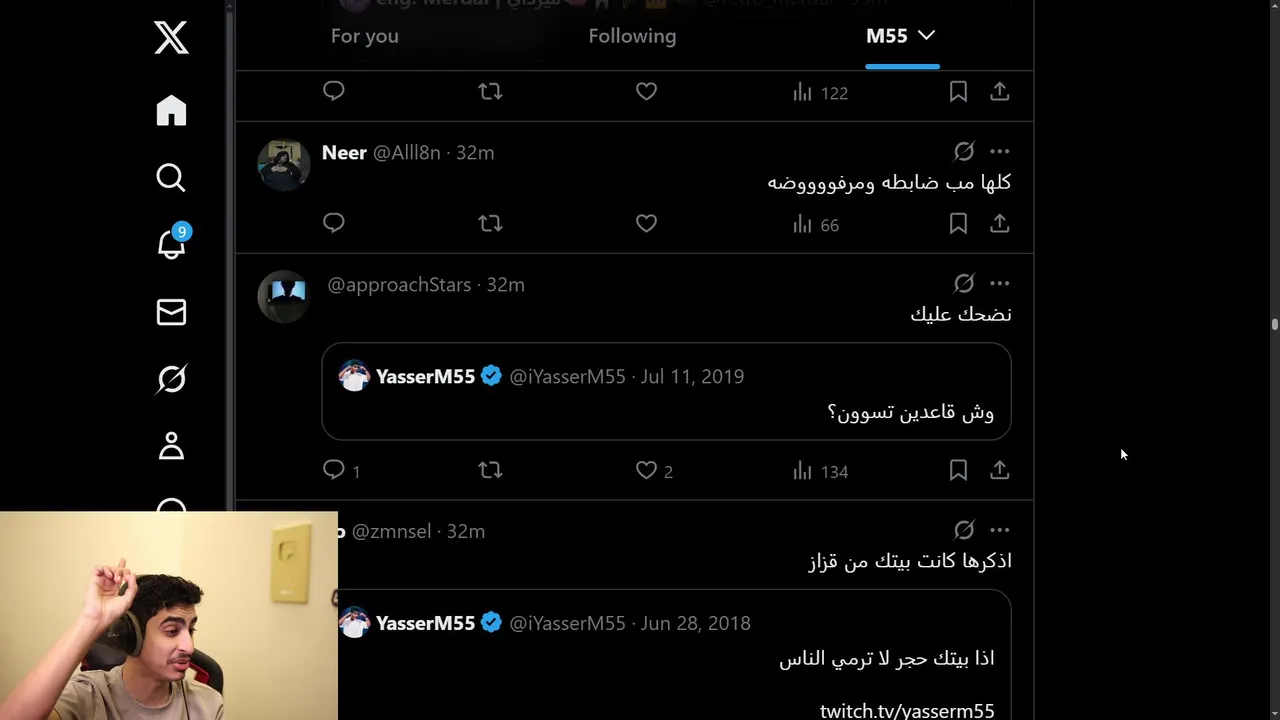Reply to Neer's post
This screenshot has width=1280, height=720.
[334, 224]
